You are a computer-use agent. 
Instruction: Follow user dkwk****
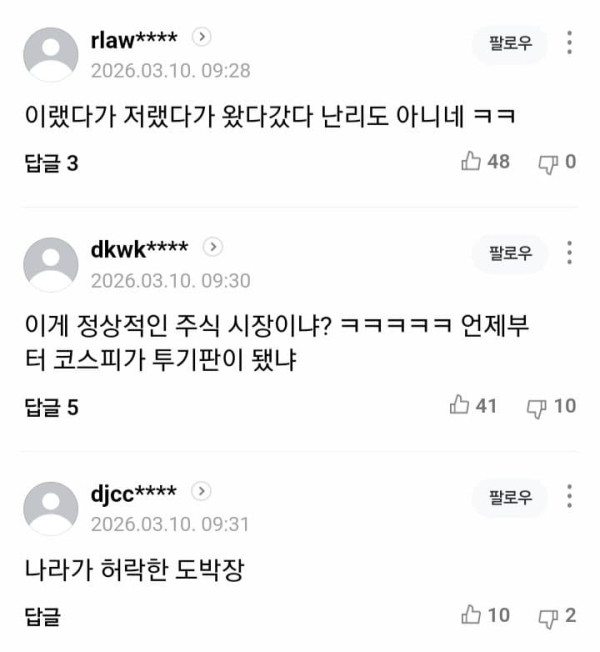coord(510,254)
